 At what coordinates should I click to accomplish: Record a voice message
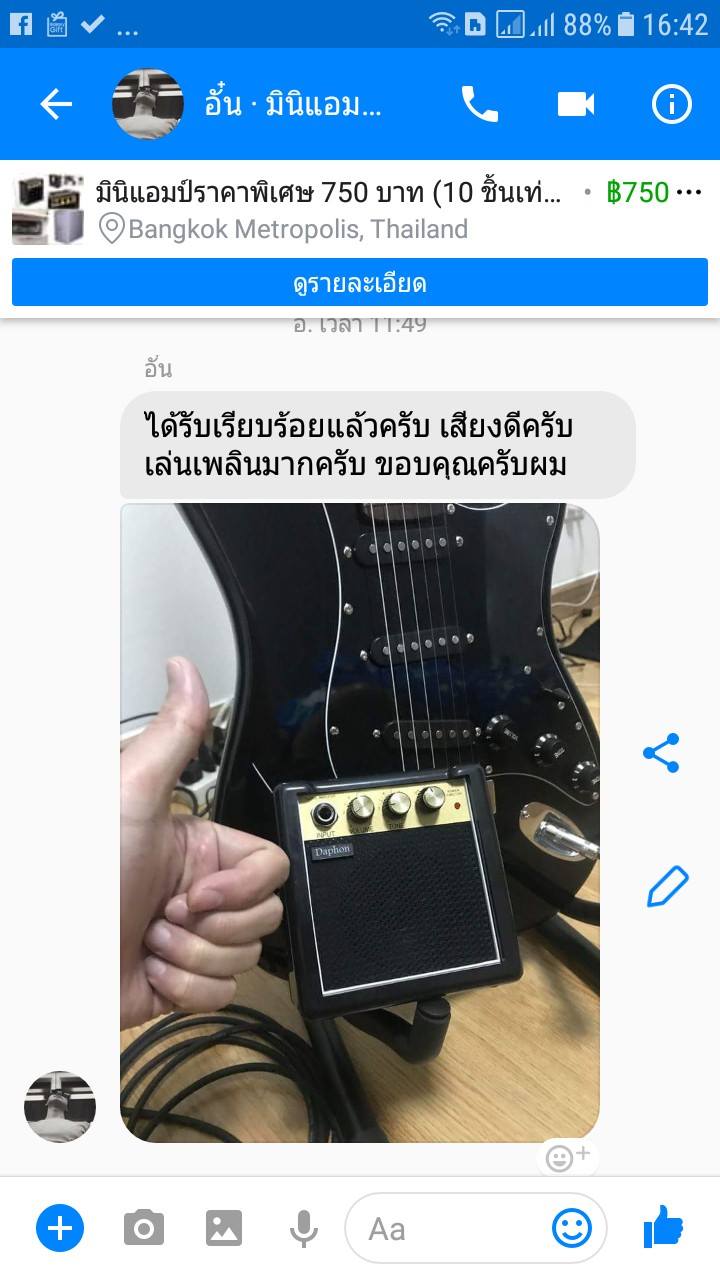304,1228
